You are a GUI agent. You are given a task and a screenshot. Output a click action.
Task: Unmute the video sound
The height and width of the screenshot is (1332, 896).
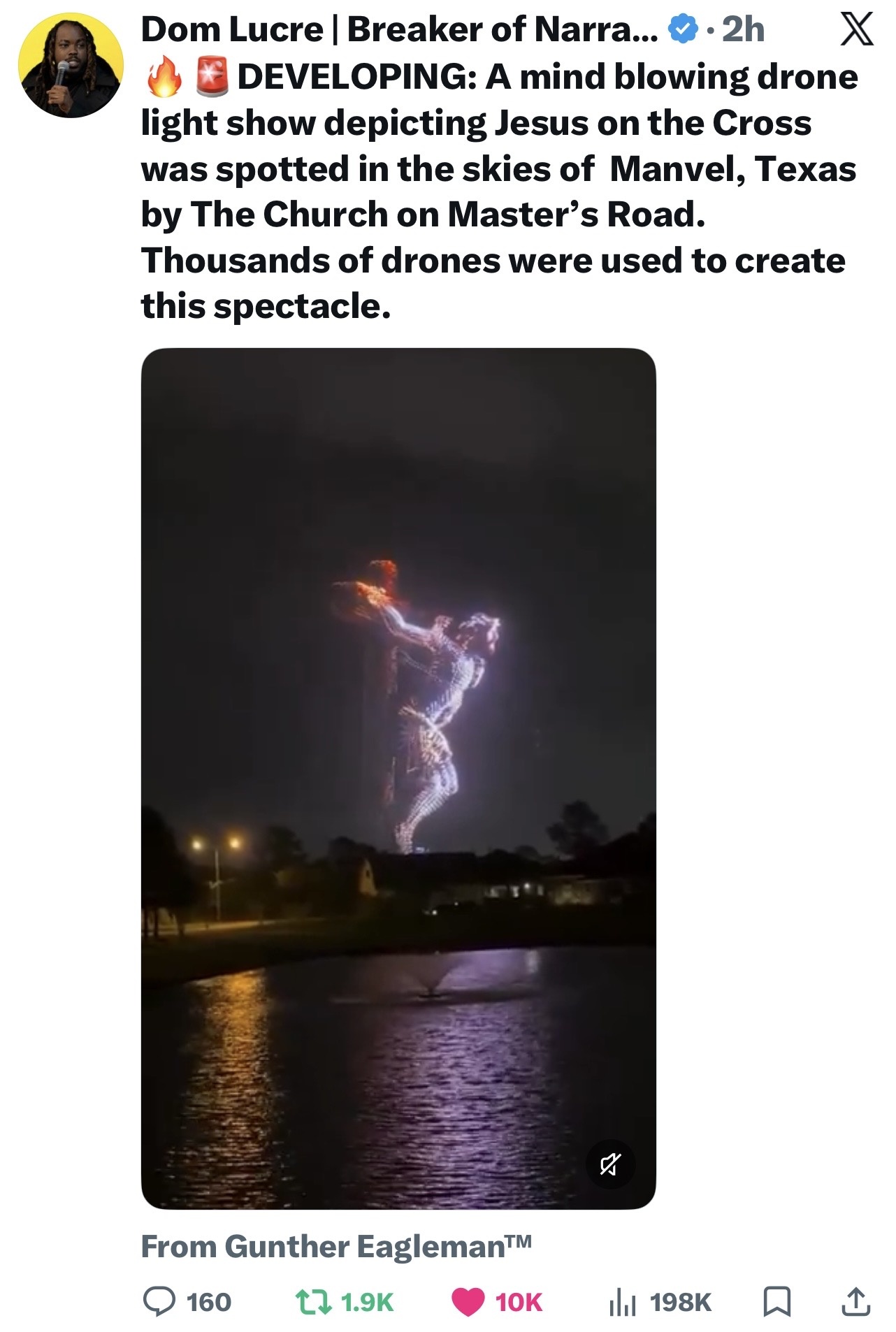click(609, 1164)
